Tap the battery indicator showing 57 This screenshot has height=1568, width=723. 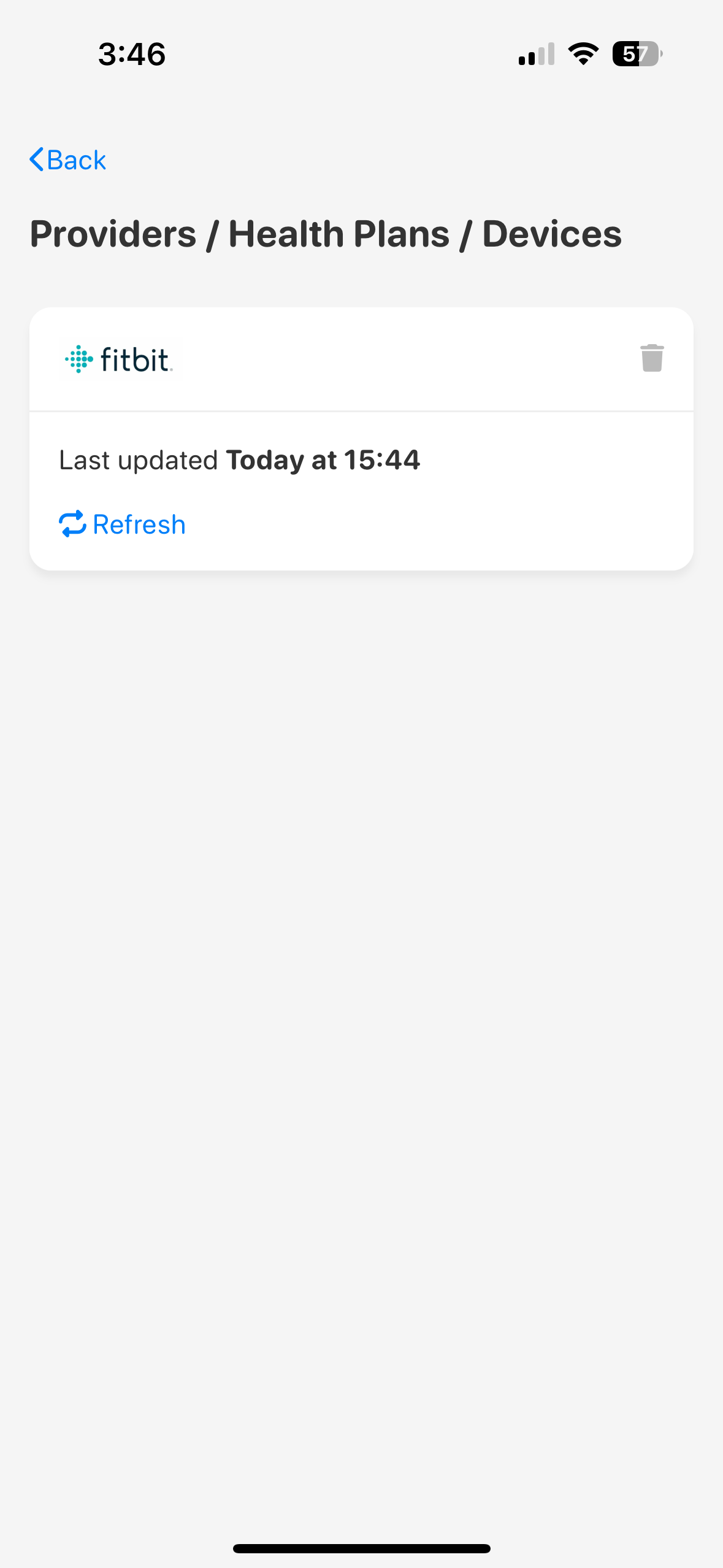(636, 55)
